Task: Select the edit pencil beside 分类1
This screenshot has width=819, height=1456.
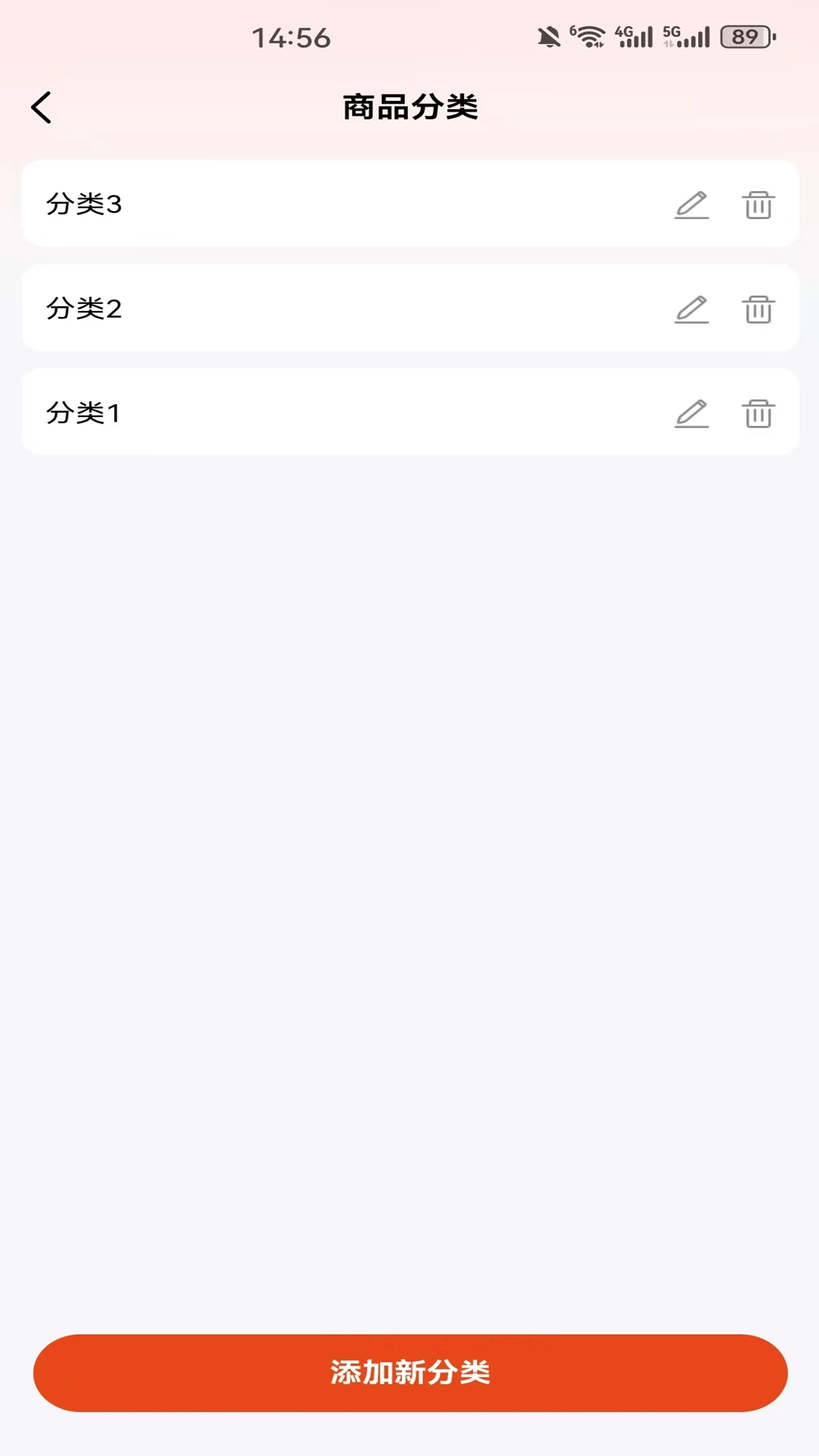Action: tap(691, 414)
